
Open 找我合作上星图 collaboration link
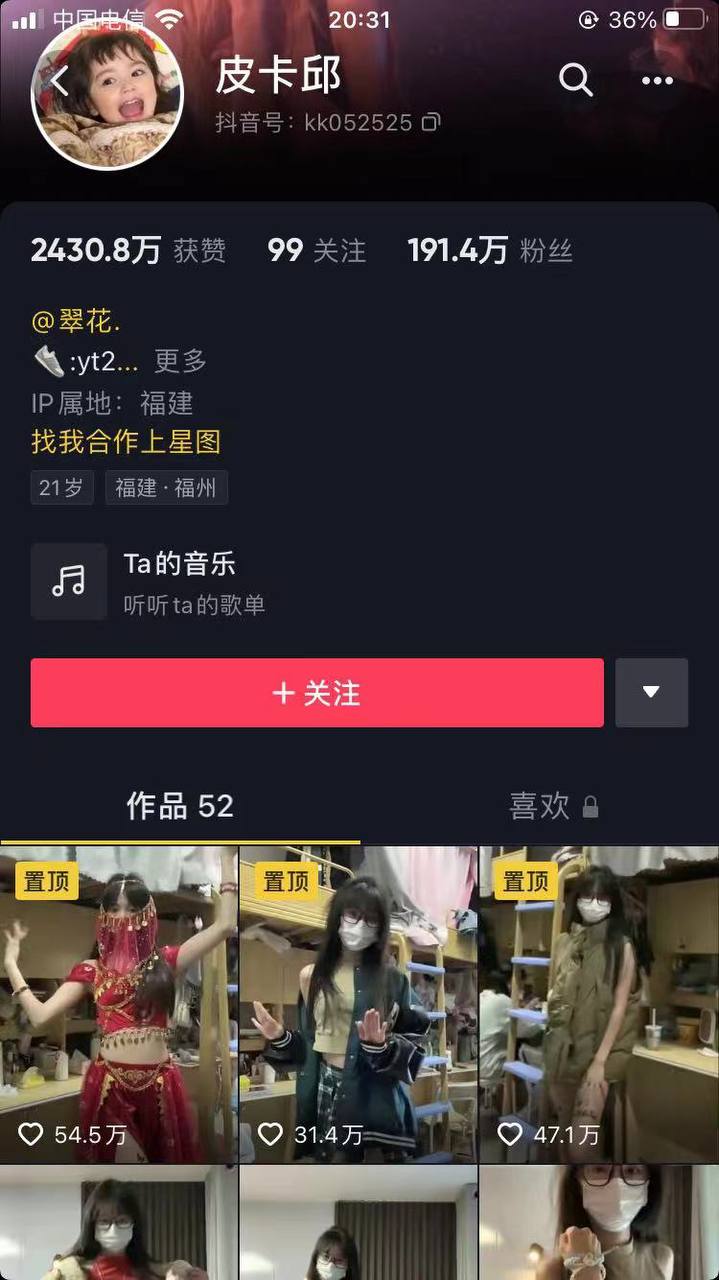coord(126,441)
